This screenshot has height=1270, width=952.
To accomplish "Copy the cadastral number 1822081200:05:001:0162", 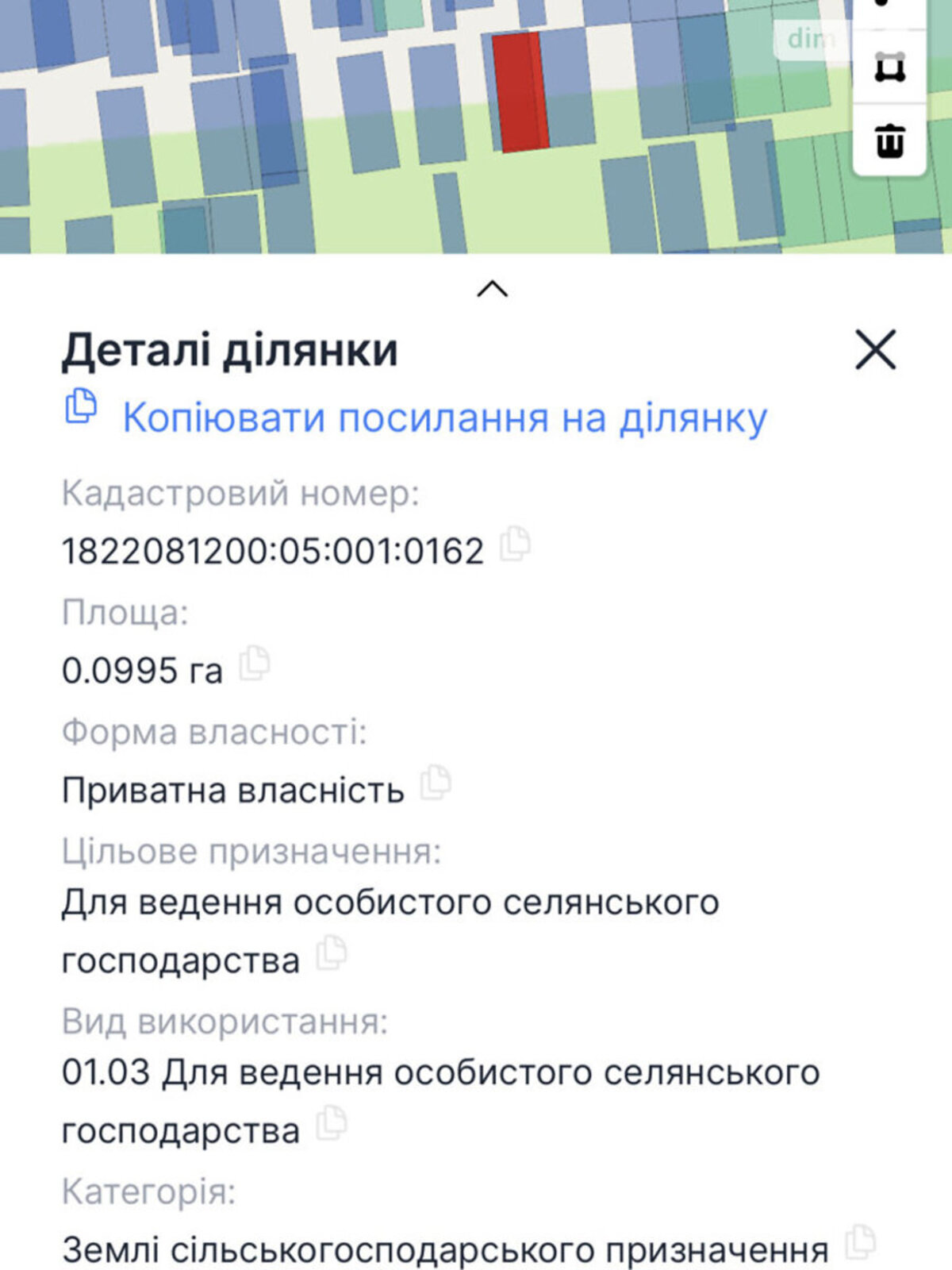I will coord(515,545).
